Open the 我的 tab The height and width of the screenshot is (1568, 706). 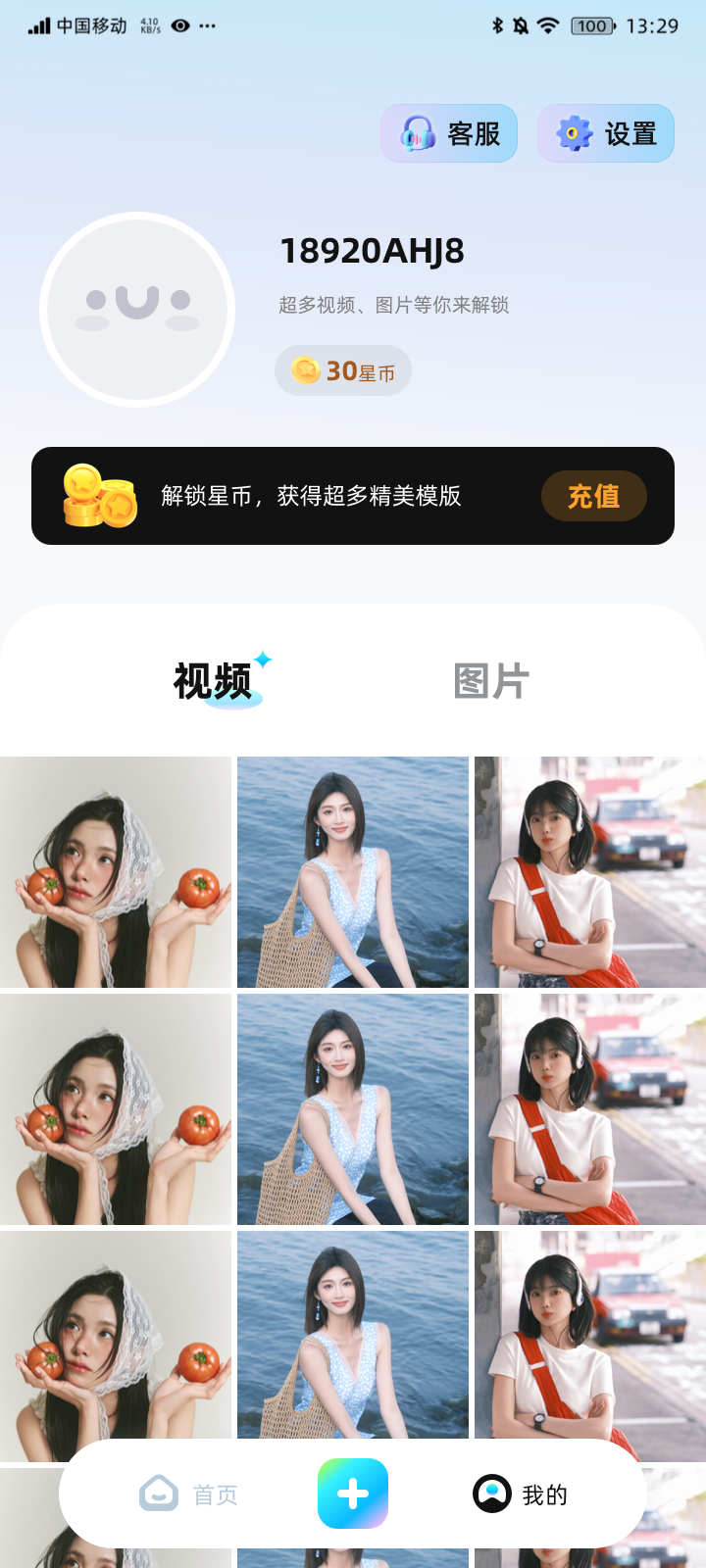pyautogui.click(x=521, y=1494)
